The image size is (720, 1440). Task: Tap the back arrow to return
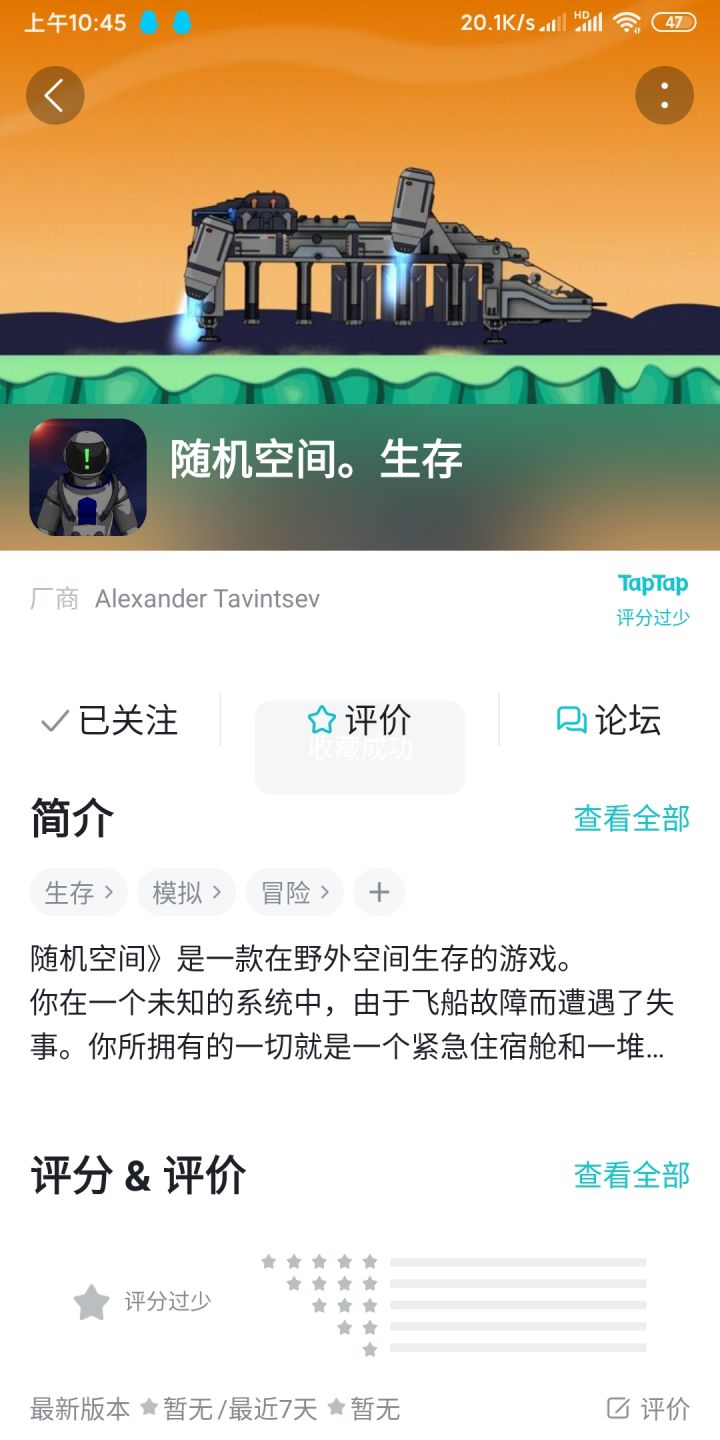[x=54, y=94]
